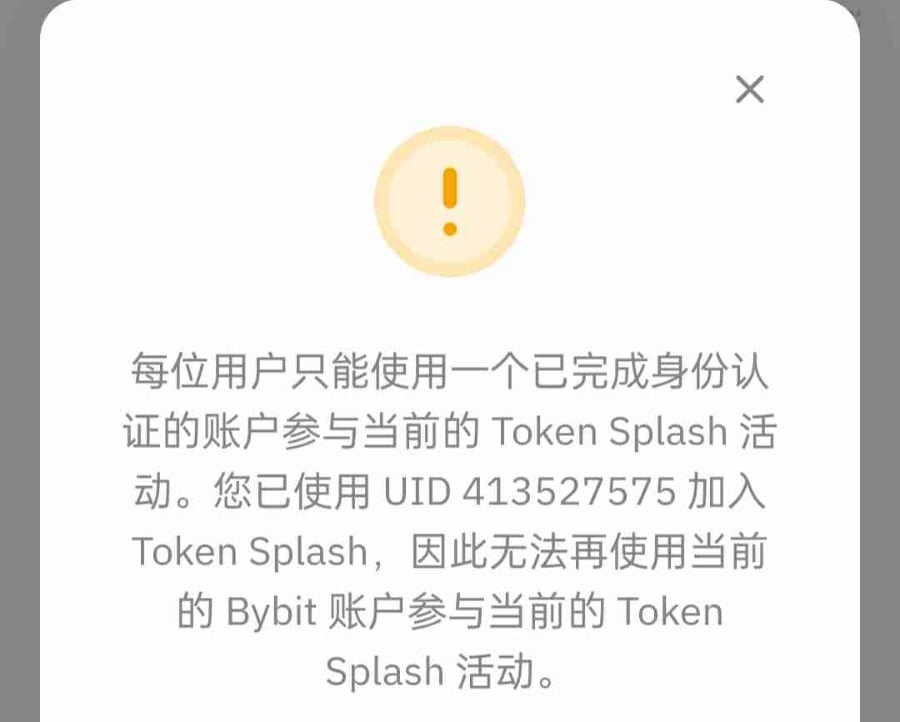Screen dimensions: 900x722
Task: Dismiss the Token Splash warning dialog
Action: coord(749,90)
